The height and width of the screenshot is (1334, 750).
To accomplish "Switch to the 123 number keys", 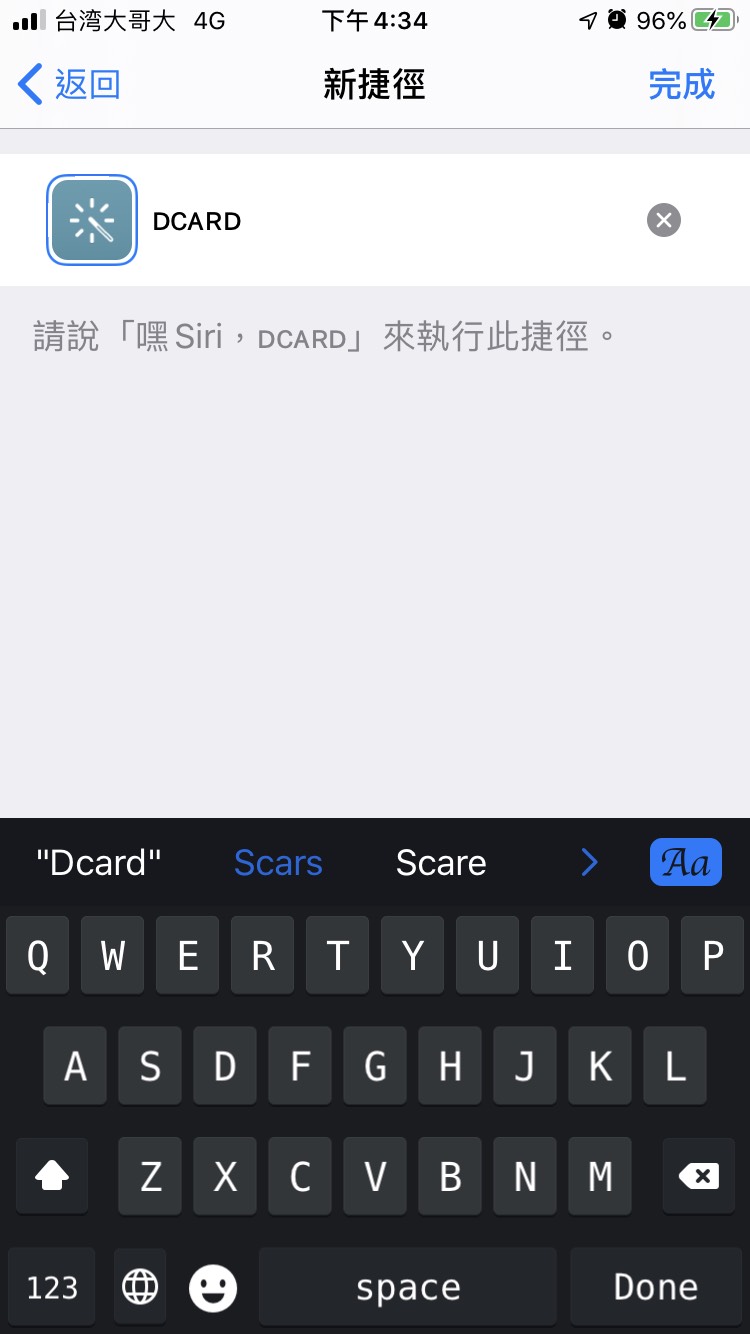I will [52, 1287].
